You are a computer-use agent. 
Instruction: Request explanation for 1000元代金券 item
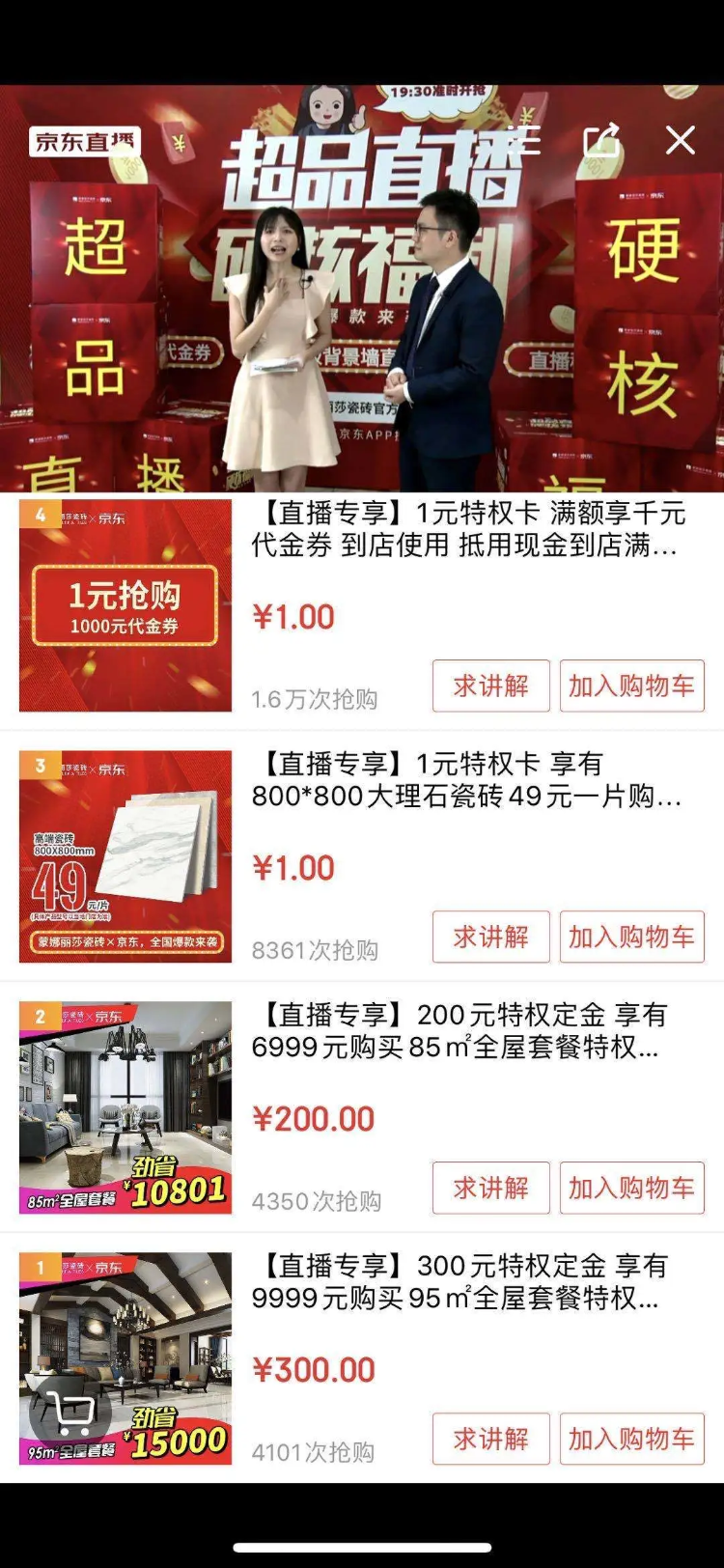(x=490, y=686)
